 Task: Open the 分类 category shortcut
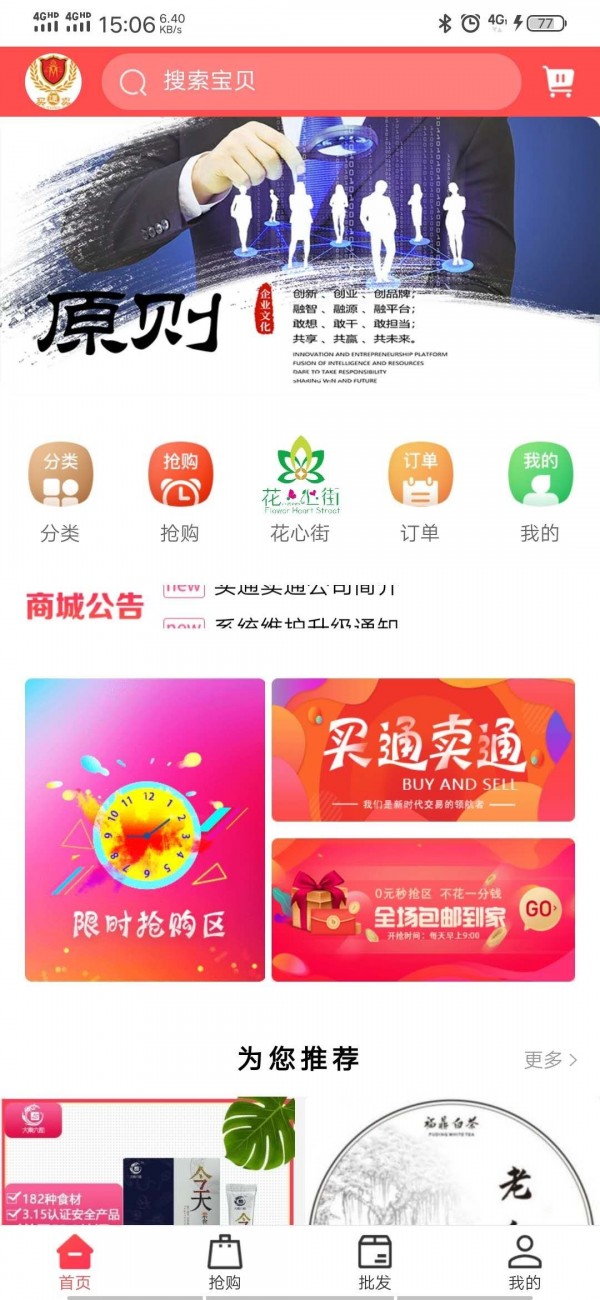point(60,491)
